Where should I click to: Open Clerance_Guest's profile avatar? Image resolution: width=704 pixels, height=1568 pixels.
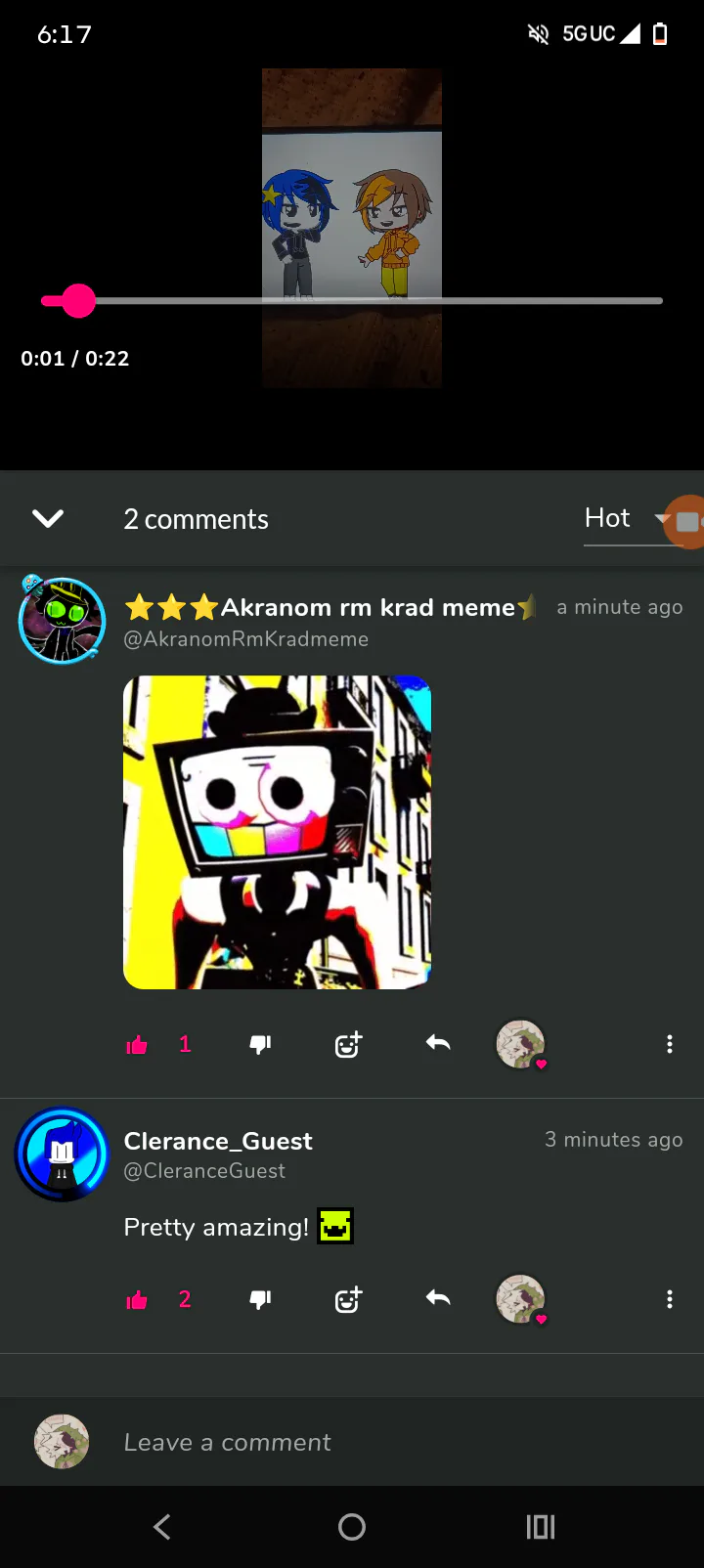click(62, 1154)
